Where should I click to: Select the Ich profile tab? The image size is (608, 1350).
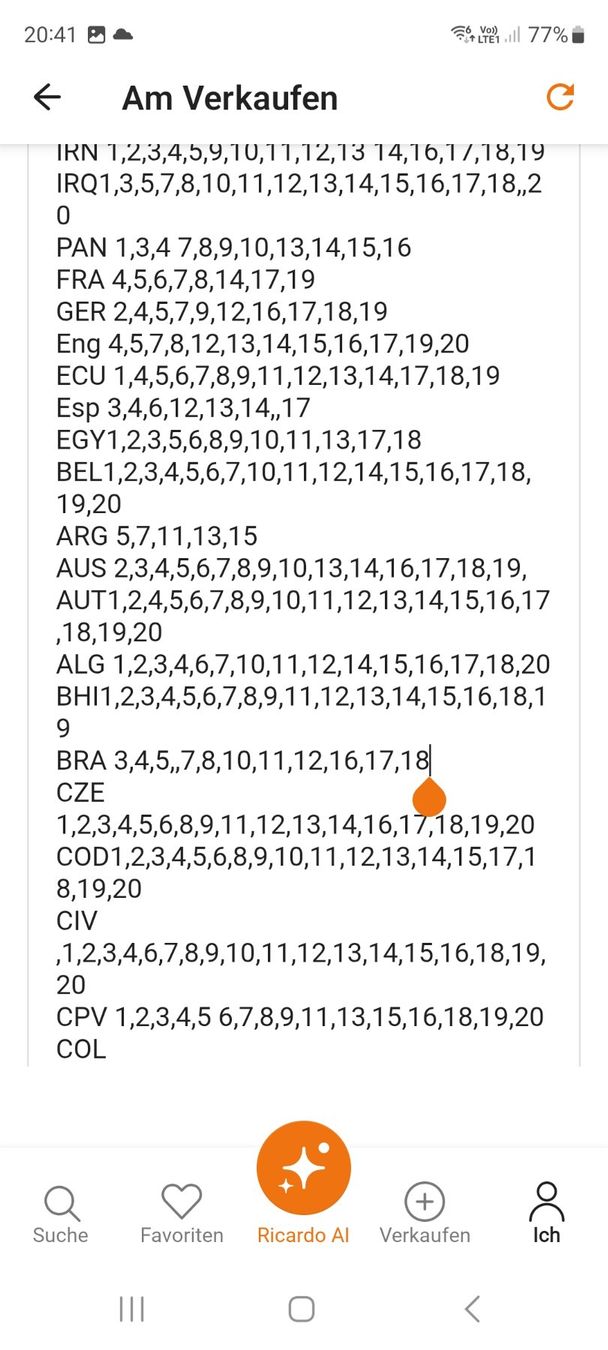coord(547,1214)
